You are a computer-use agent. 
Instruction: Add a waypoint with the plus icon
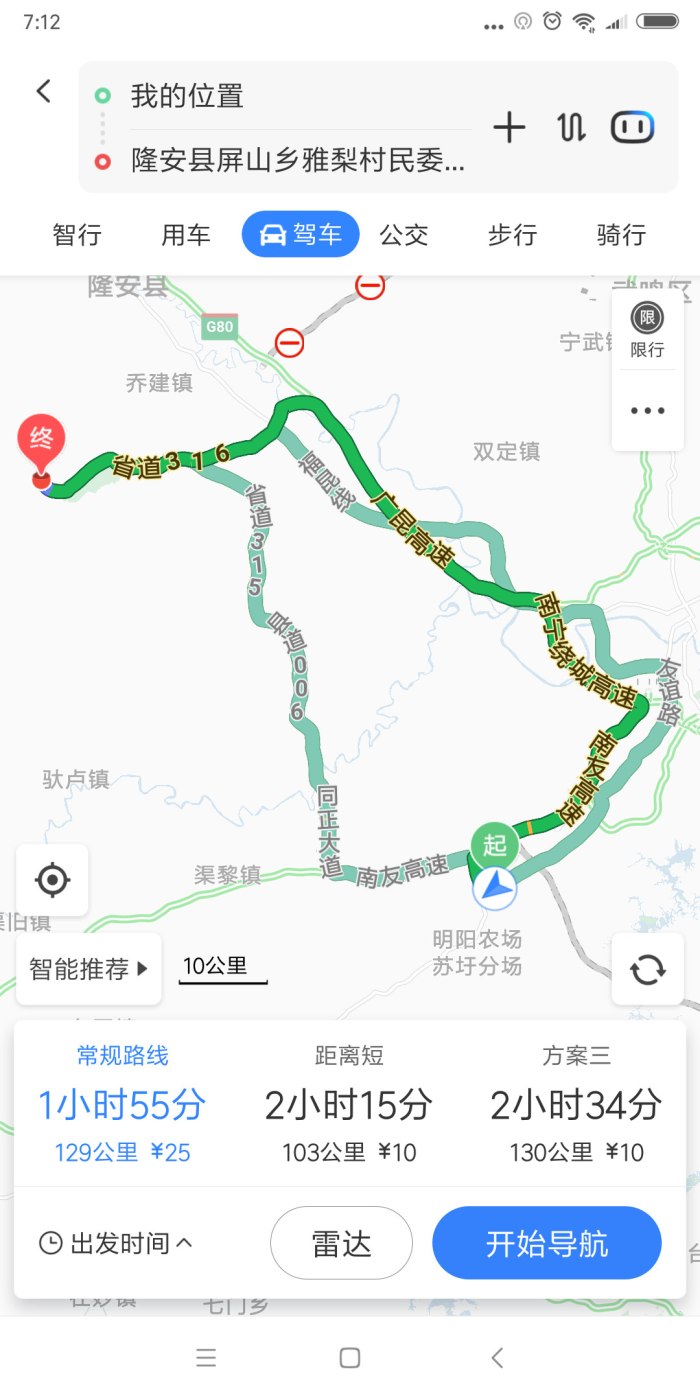coord(509,127)
